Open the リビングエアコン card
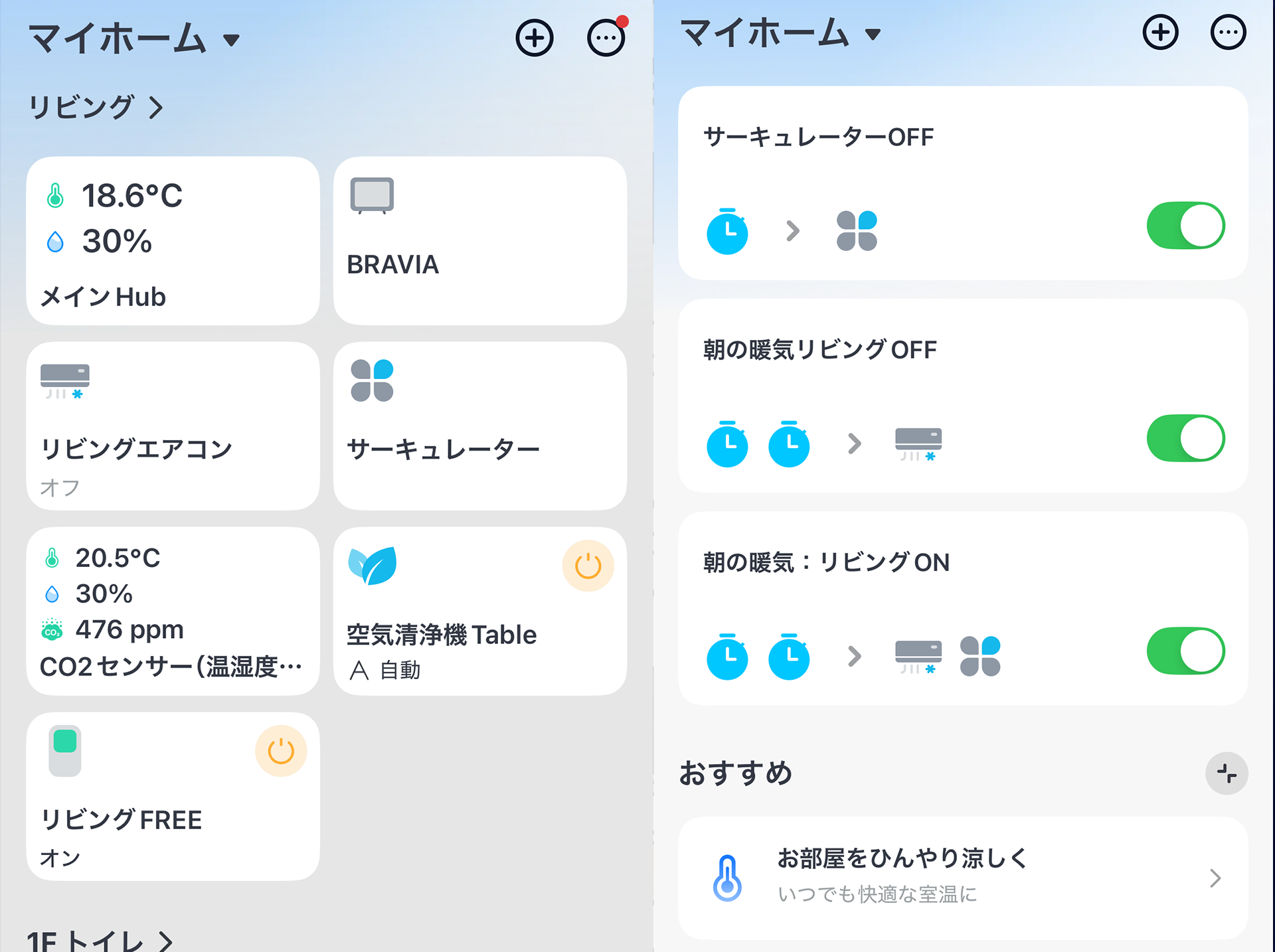The width and height of the screenshot is (1275, 952). tap(173, 426)
